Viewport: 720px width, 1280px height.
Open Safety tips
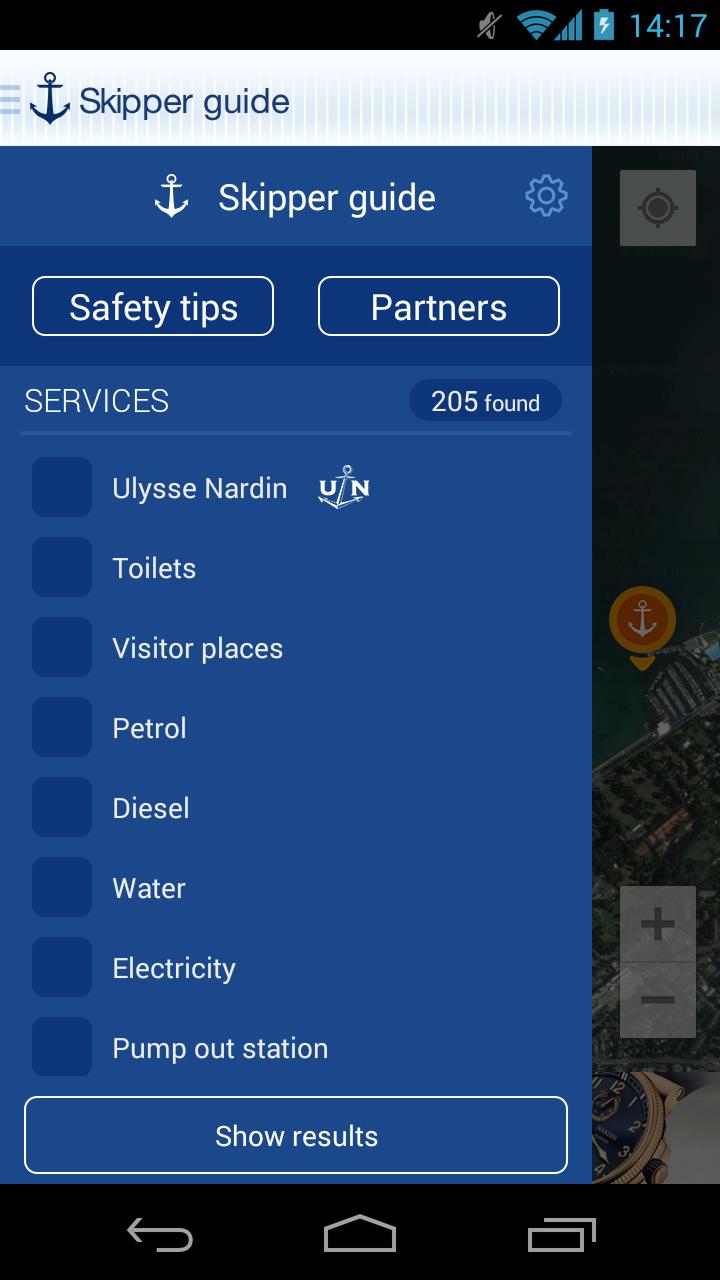[153, 306]
